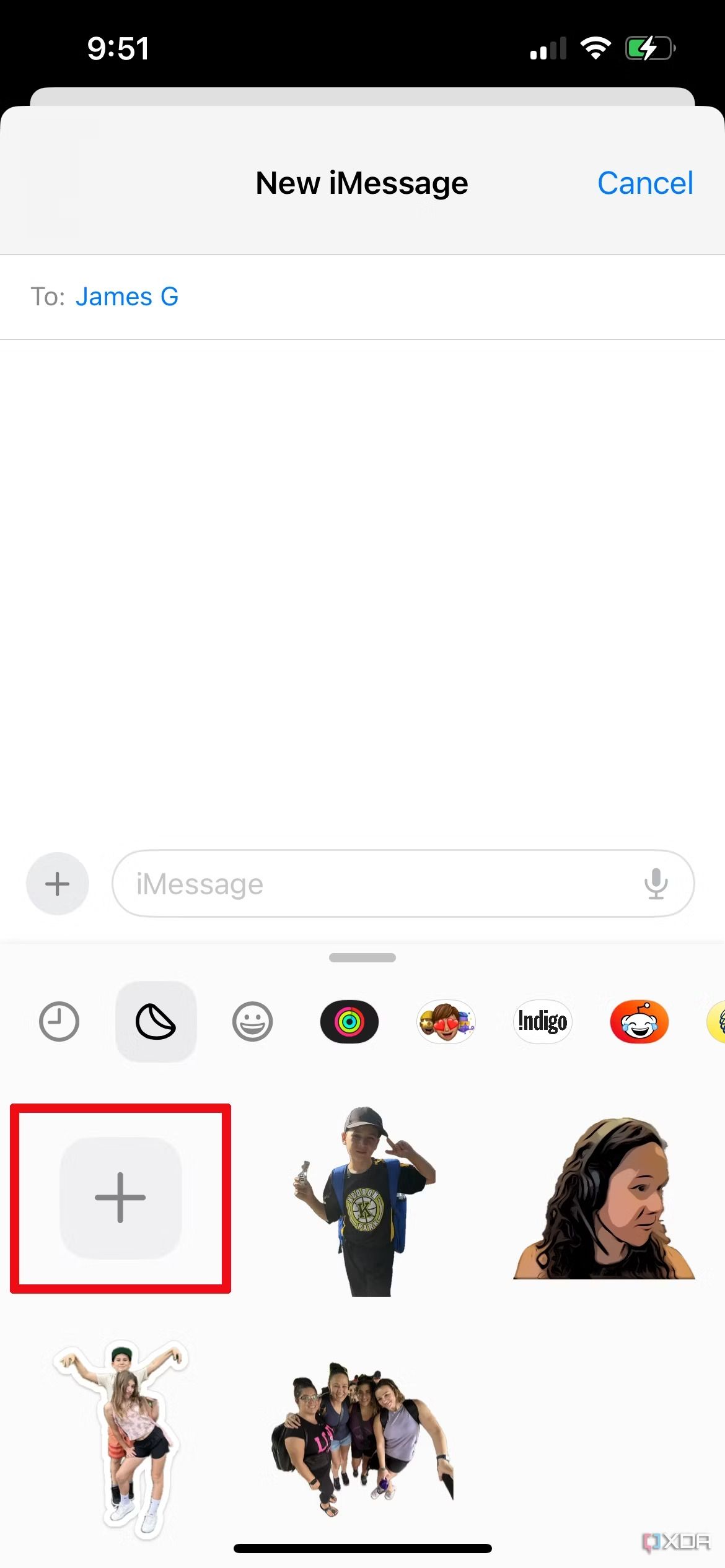Open the Indigo sticker pack
725x1568 pixels.
[x=543, y=1021]
